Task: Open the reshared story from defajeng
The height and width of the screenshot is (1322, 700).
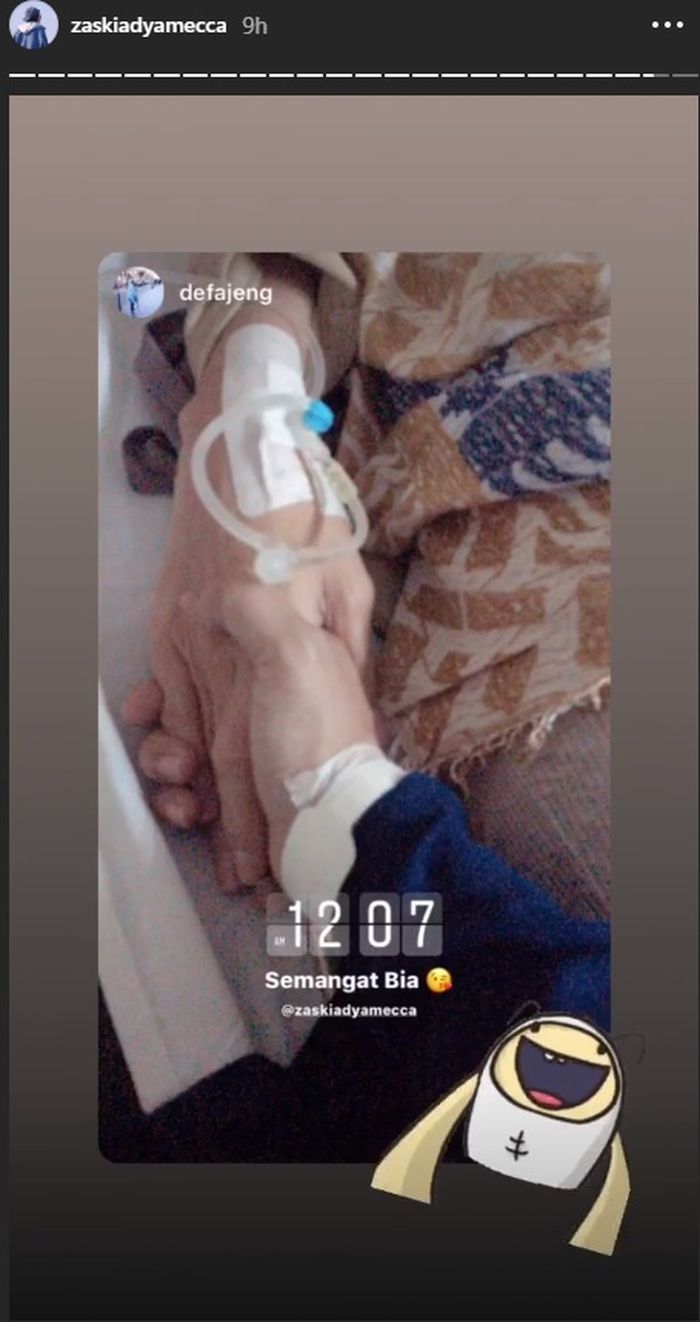Action: pos(354,706)
